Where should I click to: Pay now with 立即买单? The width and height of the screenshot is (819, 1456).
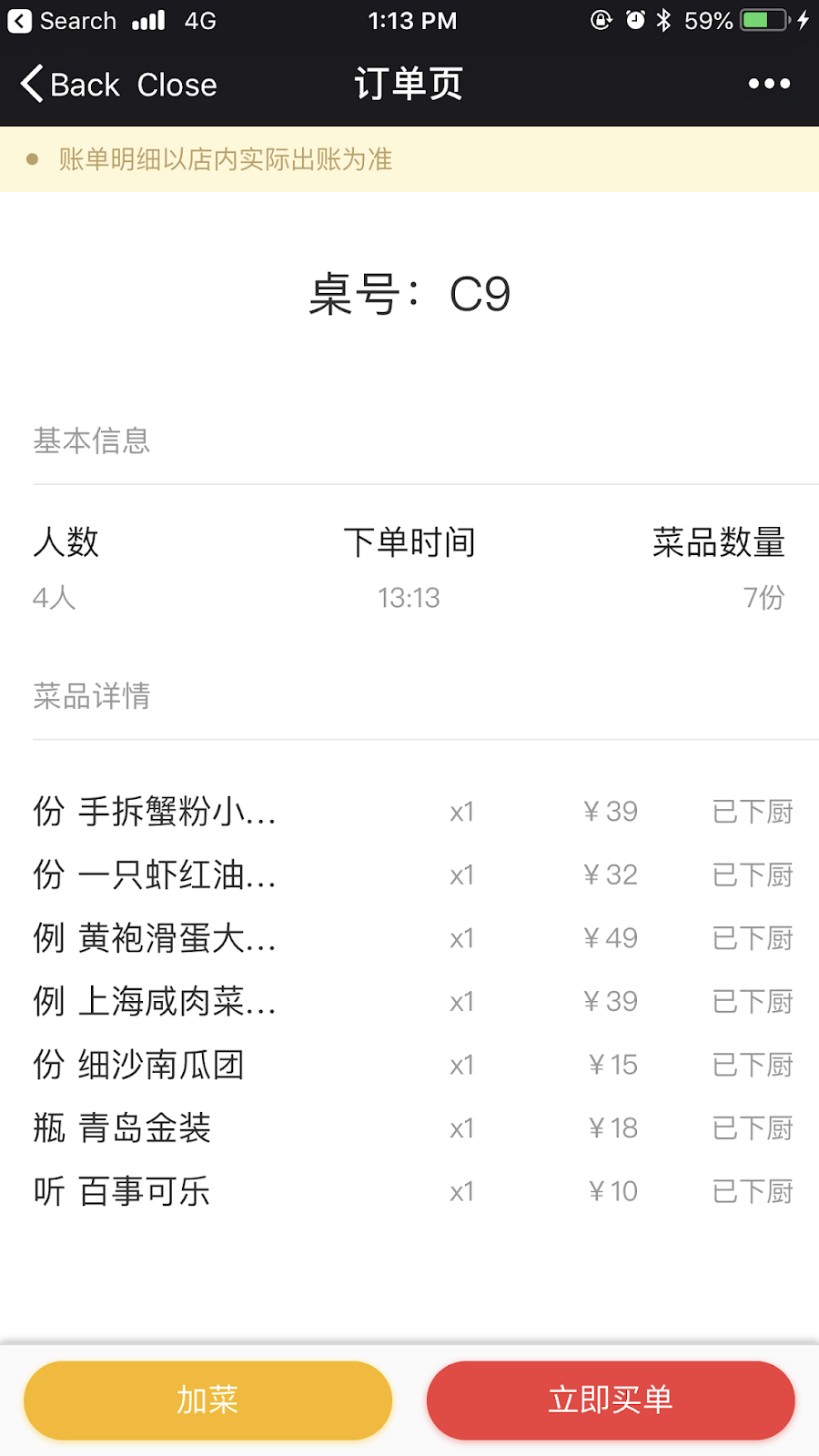pyautogui.click(x=611, y=1400)
